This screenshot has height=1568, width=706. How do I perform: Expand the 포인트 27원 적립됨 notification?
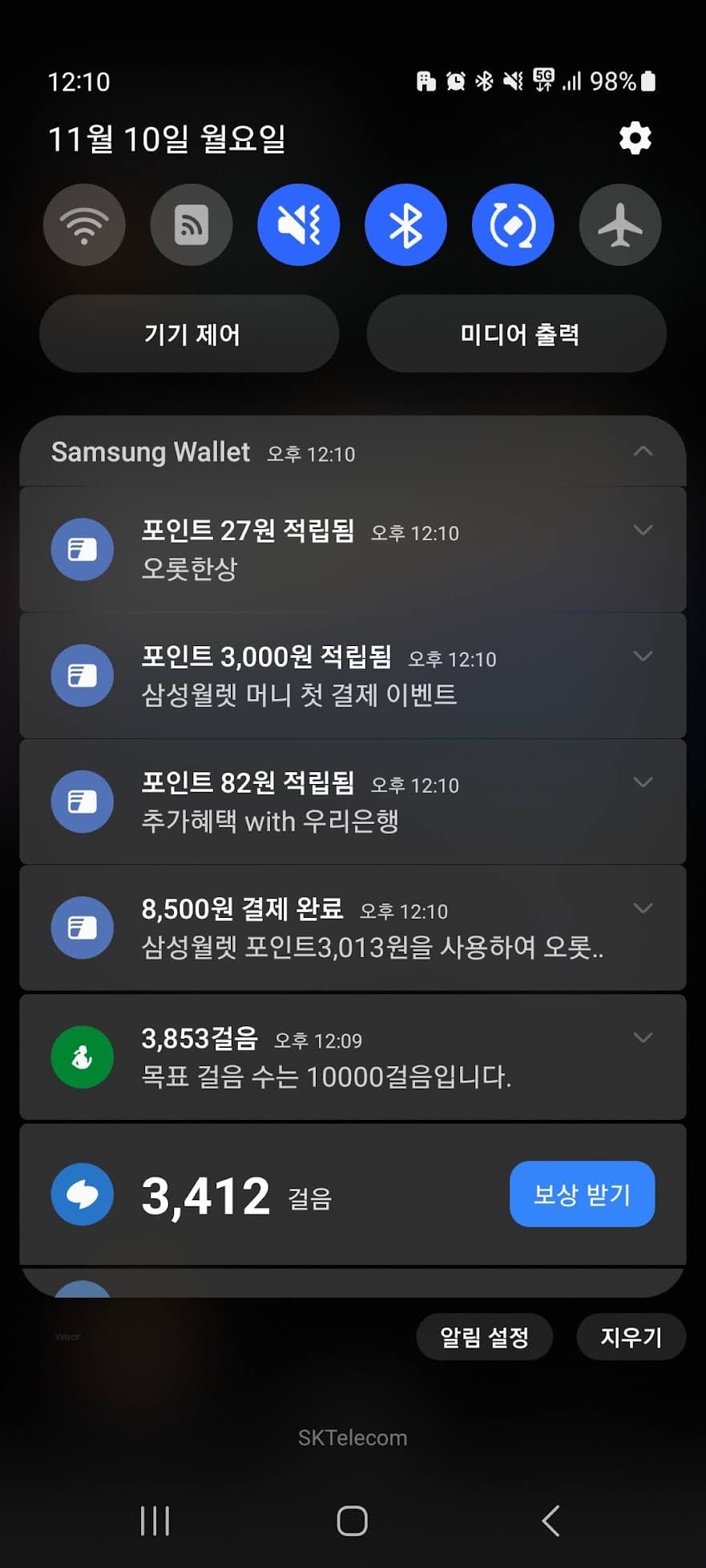pos(643,530)
